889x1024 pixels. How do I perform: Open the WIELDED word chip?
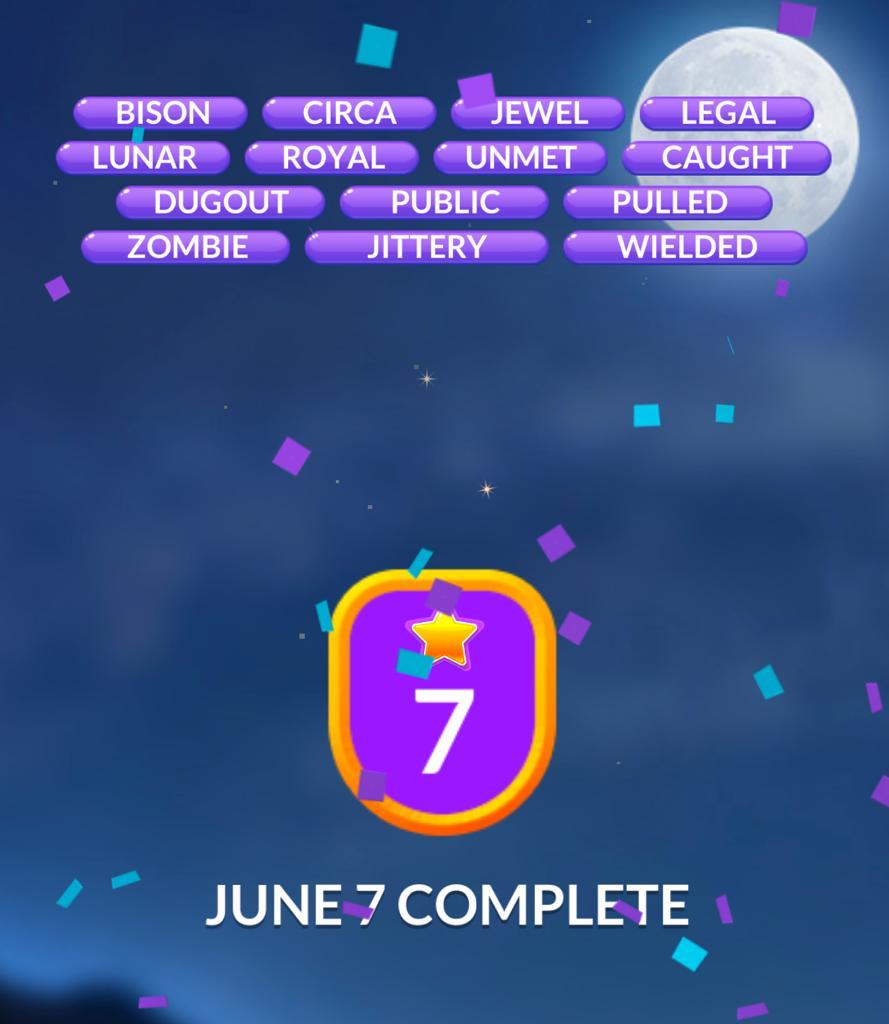click(685, 247)
